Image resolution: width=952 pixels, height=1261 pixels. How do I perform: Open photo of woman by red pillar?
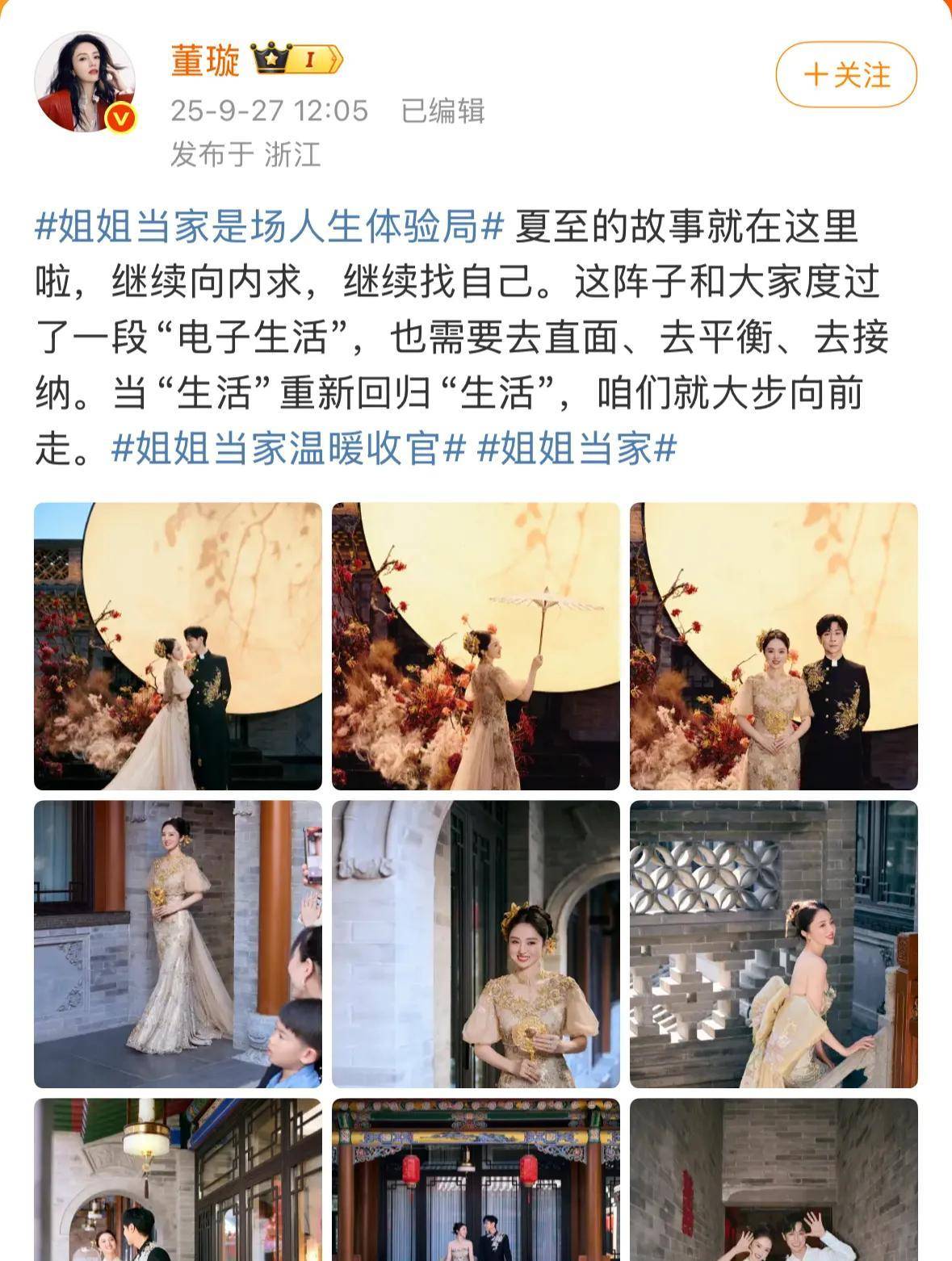coord(178,944)
